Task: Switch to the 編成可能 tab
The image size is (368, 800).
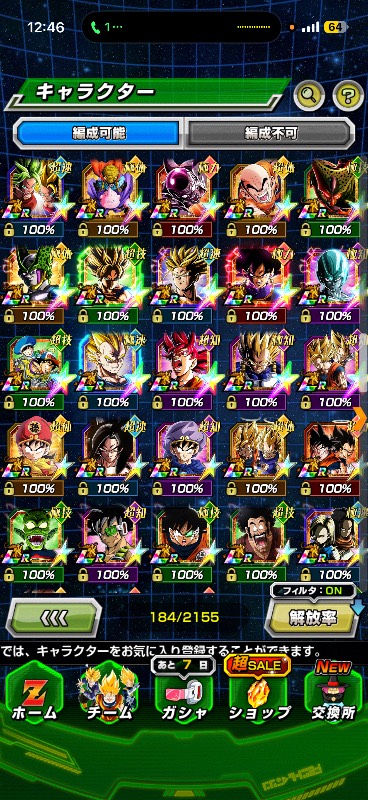Action: coord(99,133)
